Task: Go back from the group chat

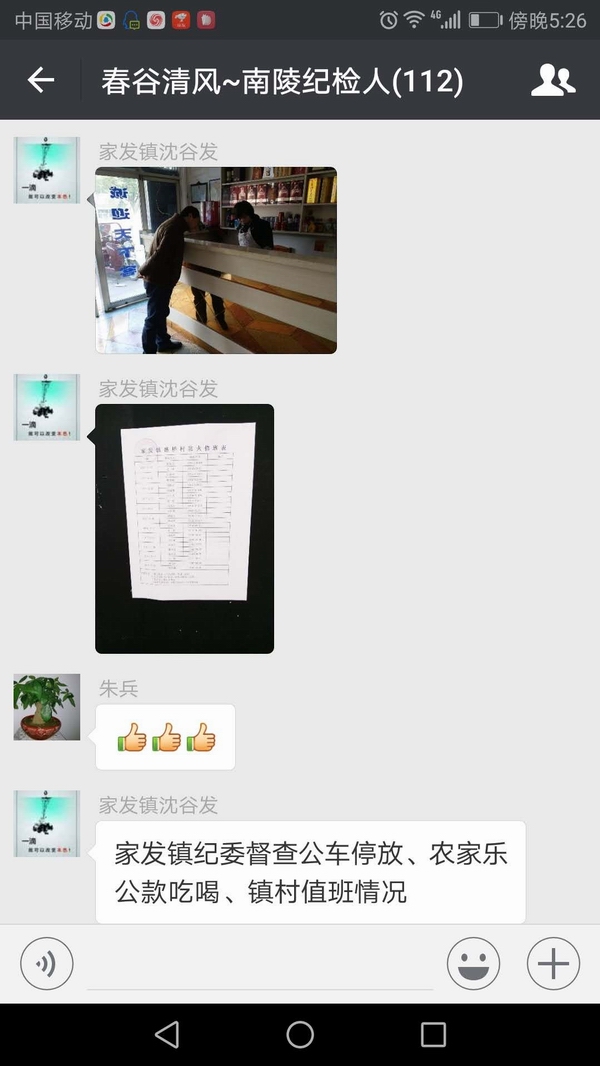Action: pos(41,80)
